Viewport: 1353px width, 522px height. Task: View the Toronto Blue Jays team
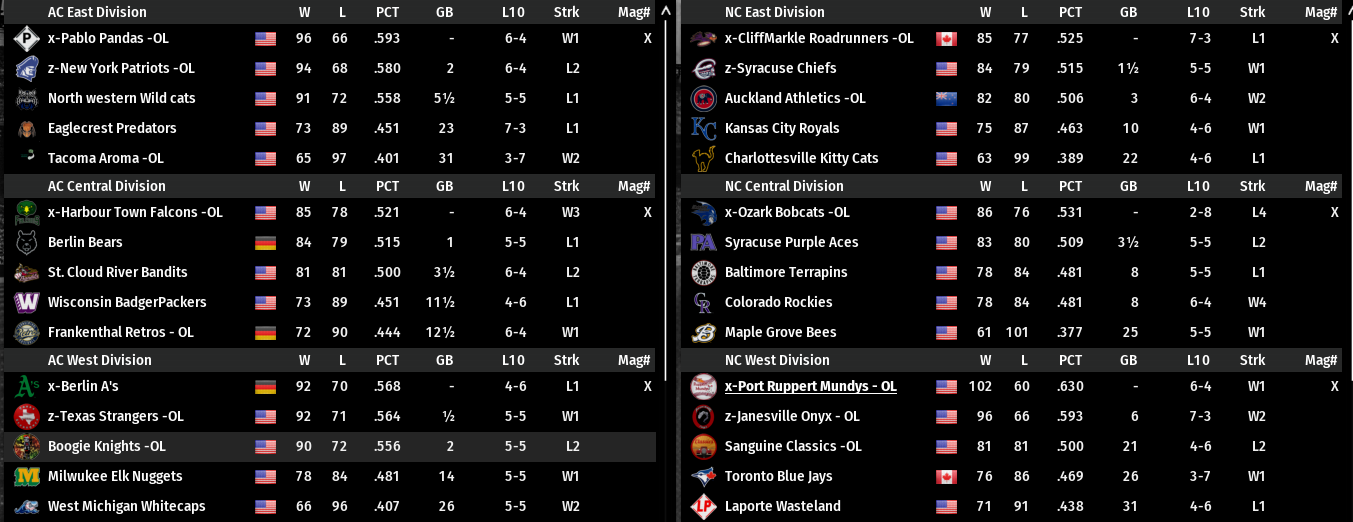(x=778, y=476)
